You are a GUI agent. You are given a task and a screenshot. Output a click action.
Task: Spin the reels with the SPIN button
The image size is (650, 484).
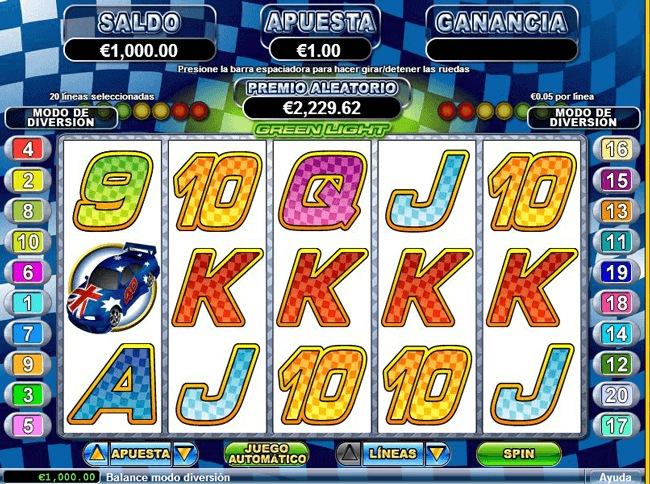coord(519,453)
